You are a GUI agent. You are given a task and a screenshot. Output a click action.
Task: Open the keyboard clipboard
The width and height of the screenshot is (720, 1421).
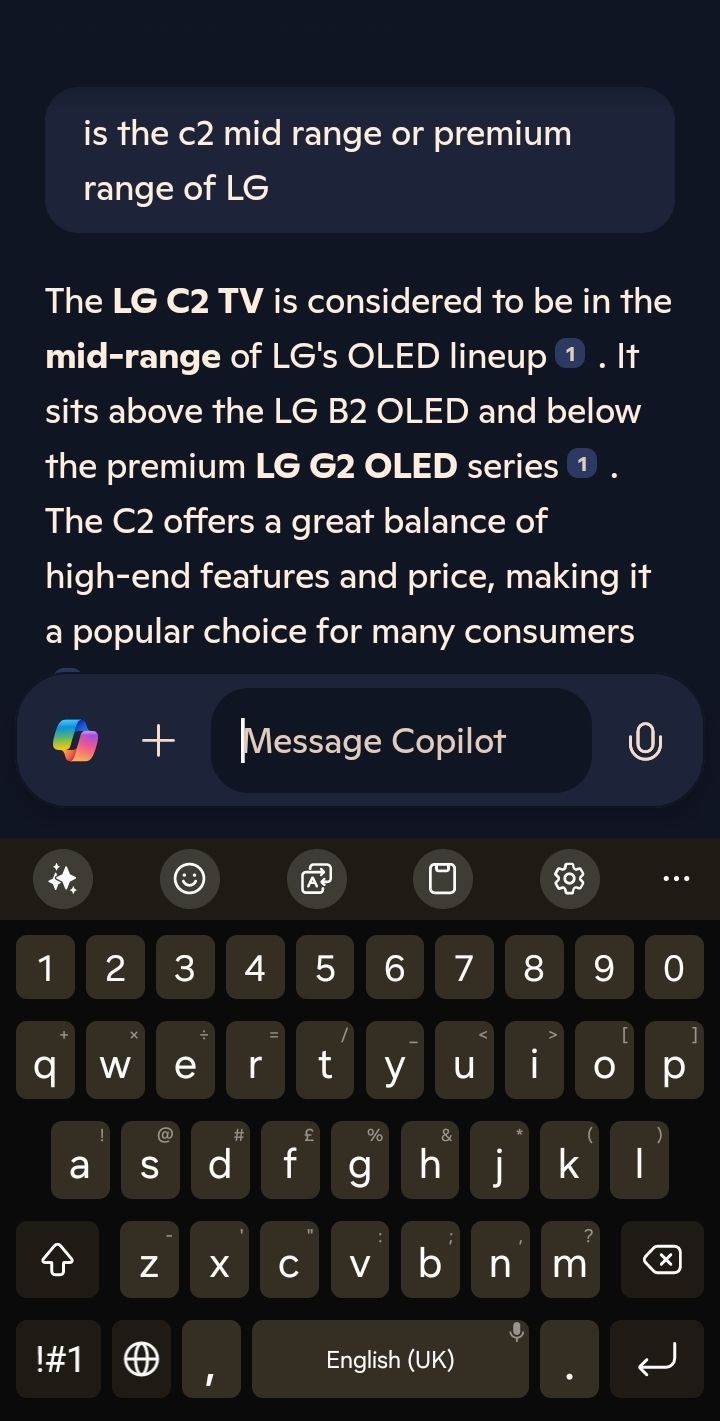442,879
